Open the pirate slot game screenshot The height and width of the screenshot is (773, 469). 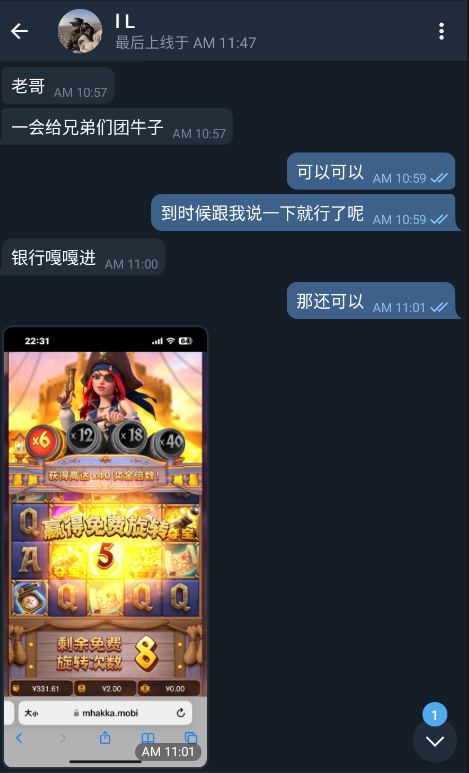(106, 546)
